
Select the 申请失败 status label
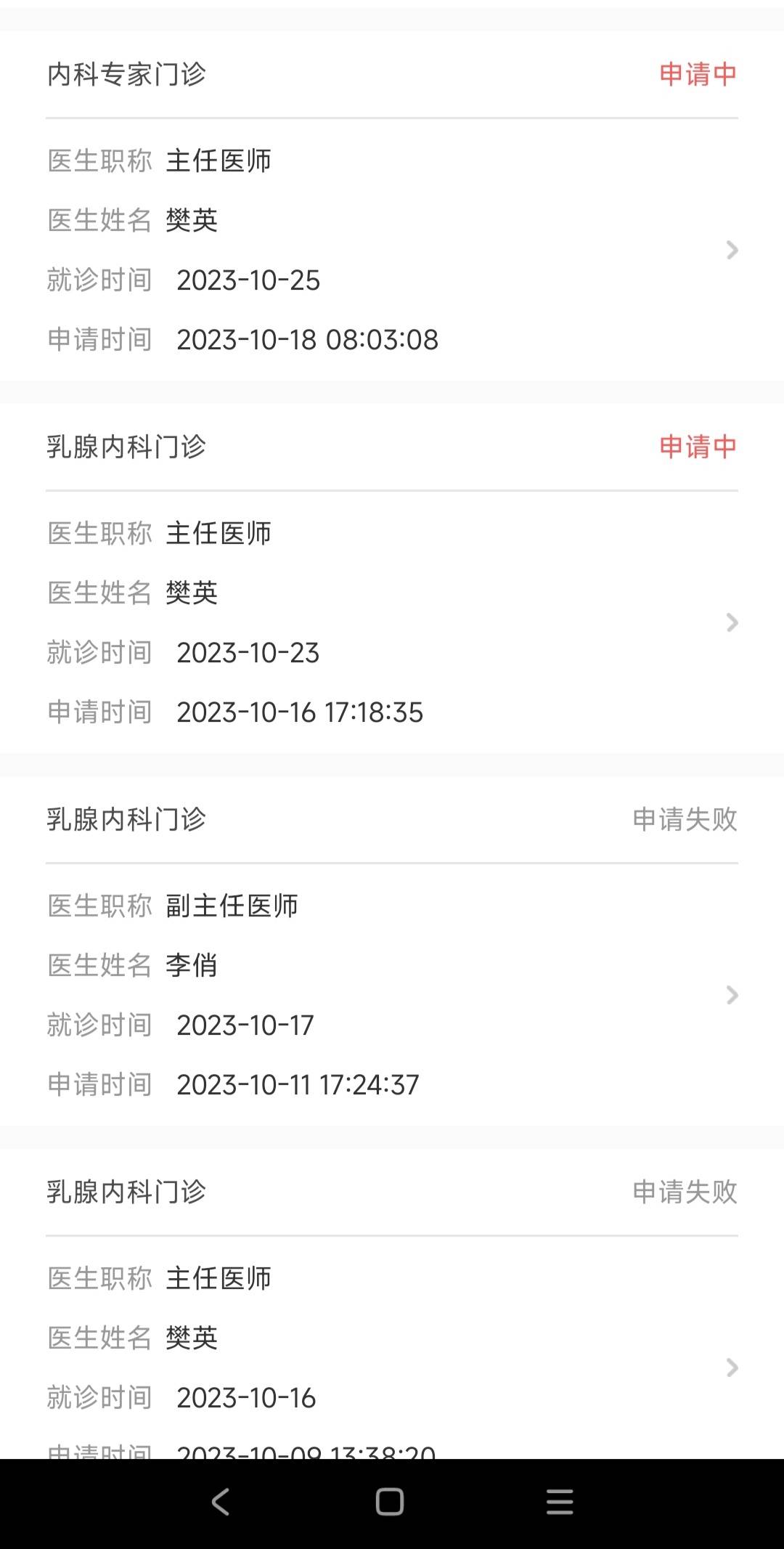pos(685,818)
